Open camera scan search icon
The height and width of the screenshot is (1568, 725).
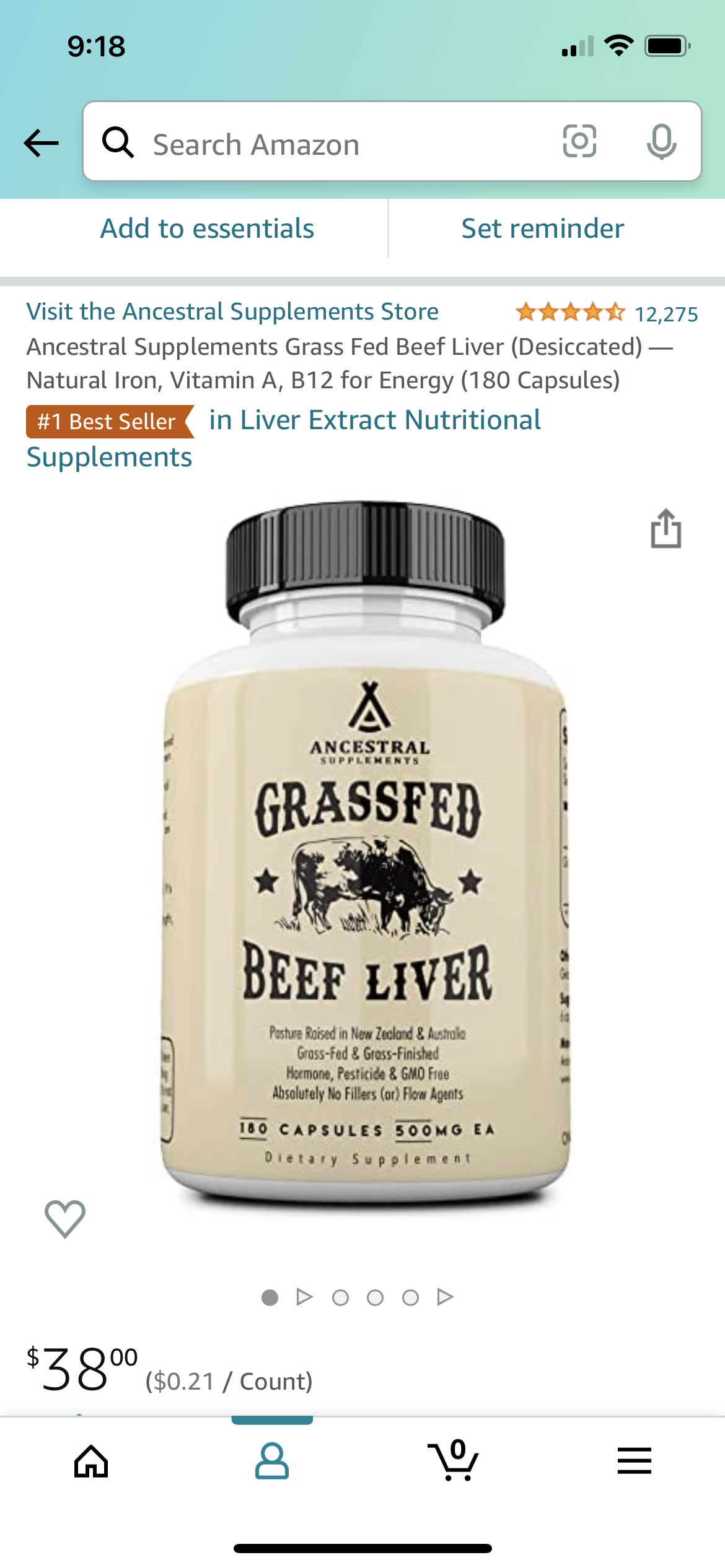click(579, 141)
